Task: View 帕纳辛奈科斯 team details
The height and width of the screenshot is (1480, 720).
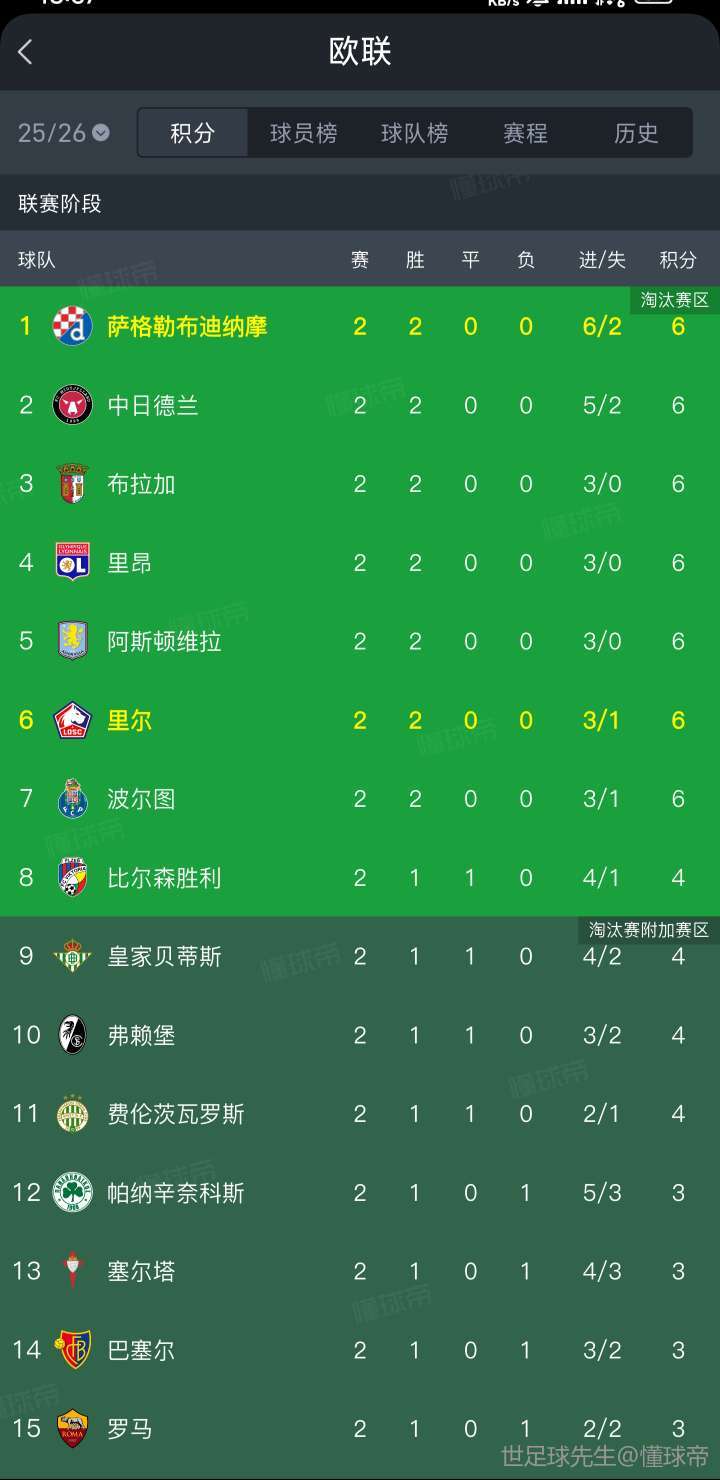Action: point(176,1193)
